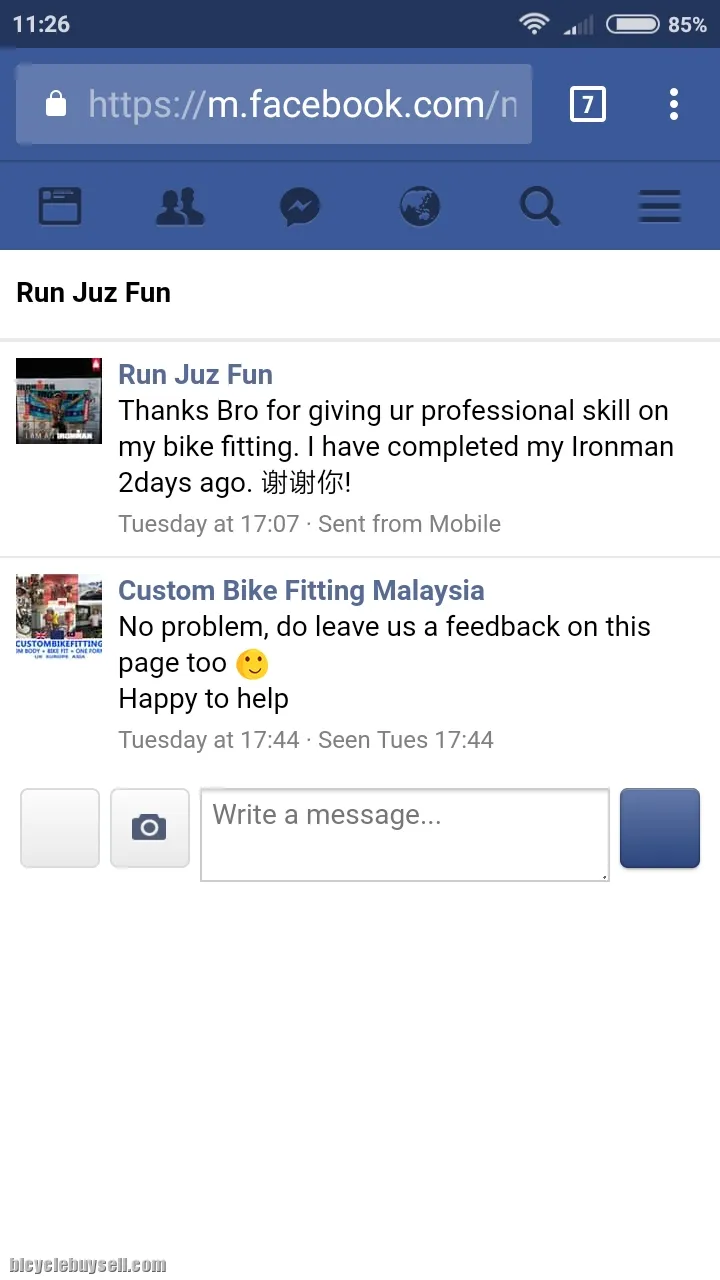720x1280 pixels.
Task: Go to the Facebook news feed
Action: [60, 207]
